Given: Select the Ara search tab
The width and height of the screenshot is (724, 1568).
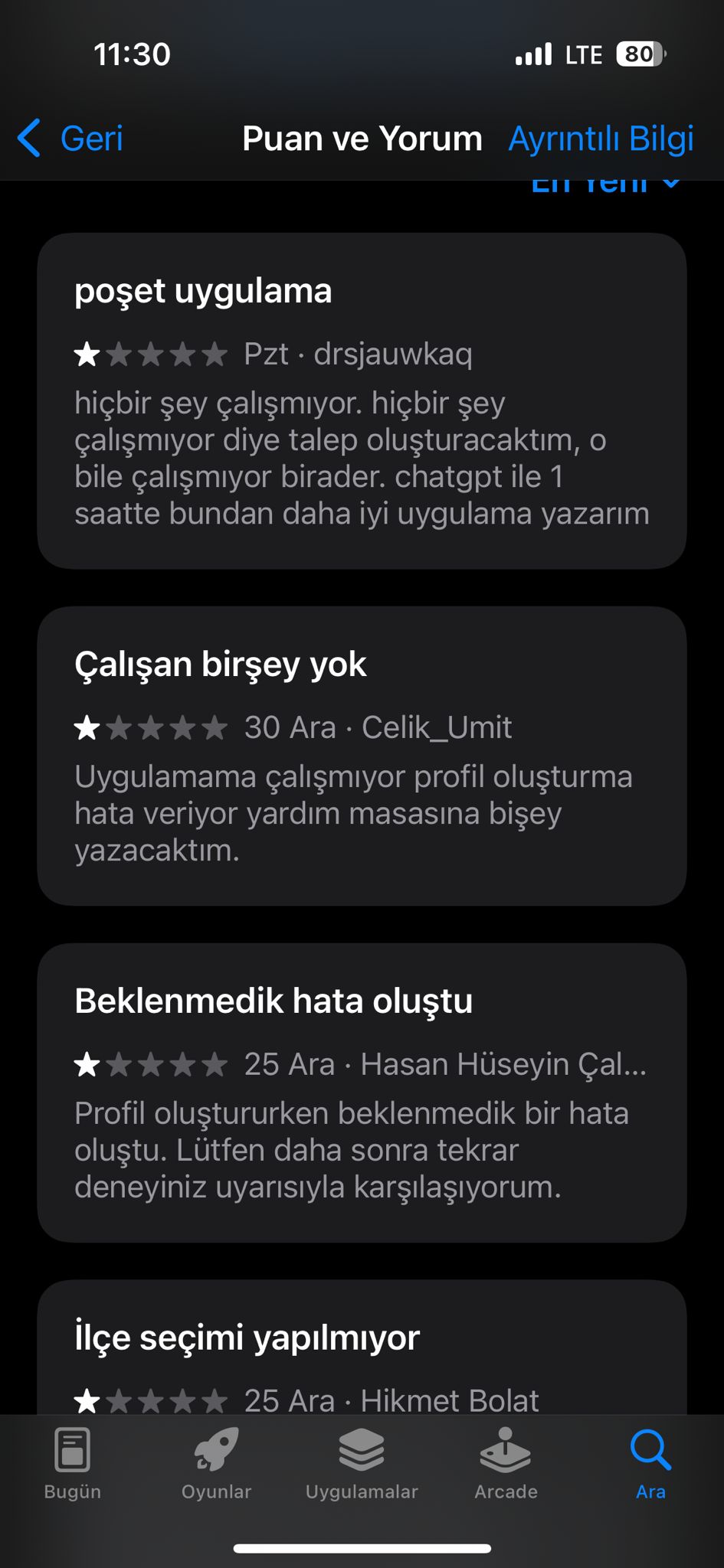Looking at the screenshot, I should pos(650,1463).
